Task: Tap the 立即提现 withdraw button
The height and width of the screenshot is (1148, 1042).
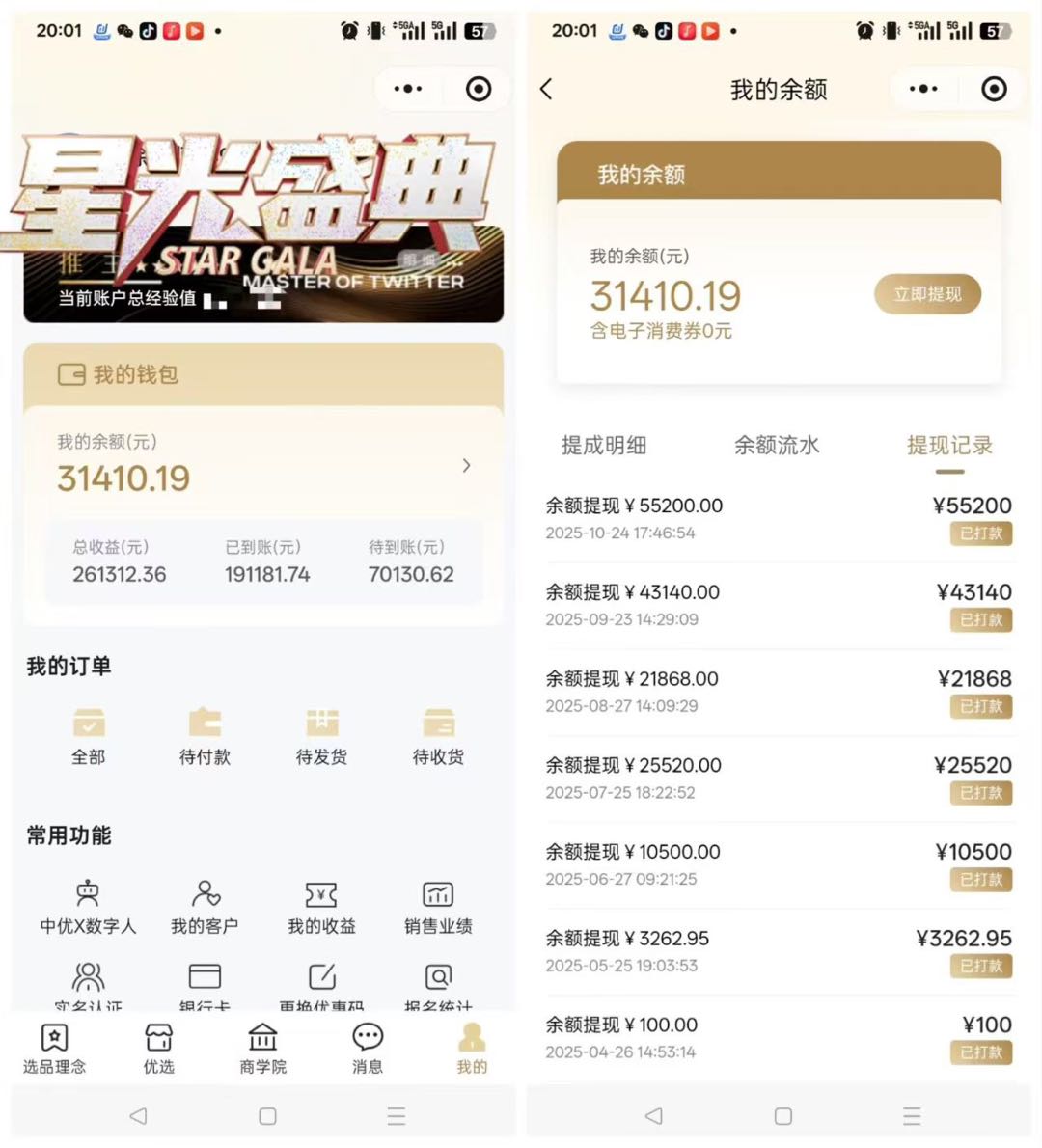Action: pos(927,294)
